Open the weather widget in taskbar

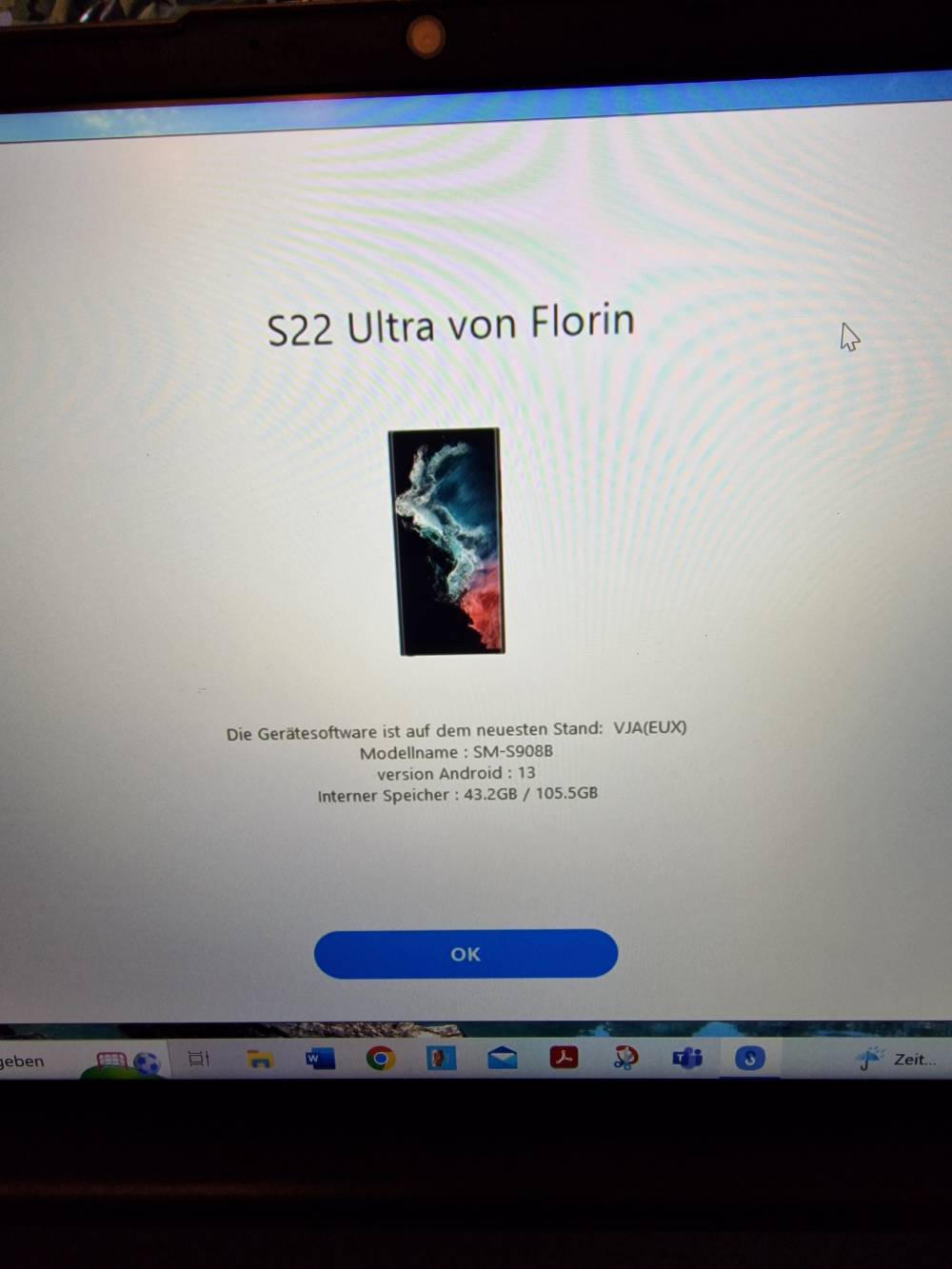point(895,1059)
